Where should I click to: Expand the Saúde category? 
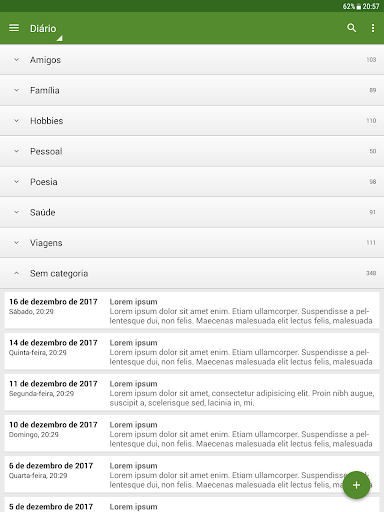tap(192, 212)
